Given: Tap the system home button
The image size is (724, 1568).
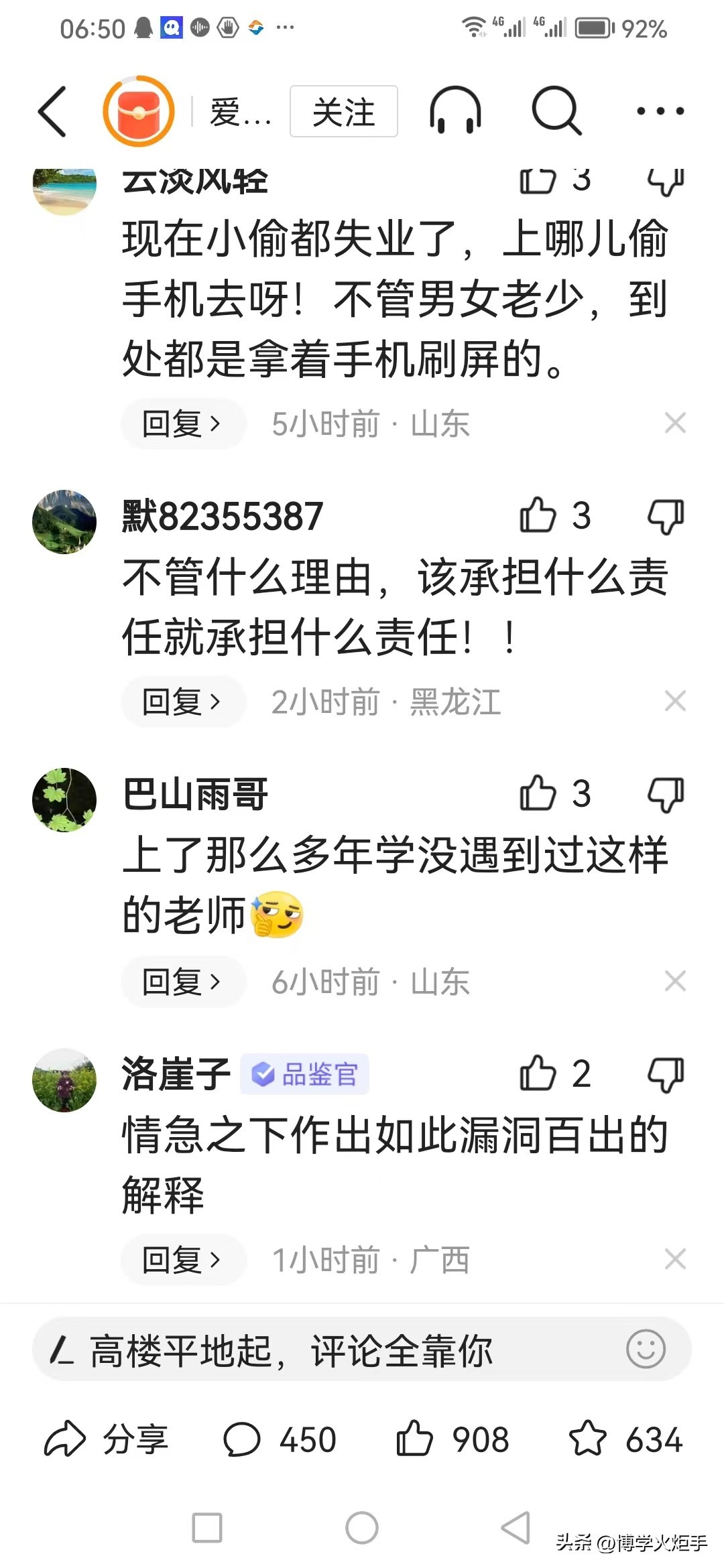Looking at the screenshot, I should point(362,1528).
